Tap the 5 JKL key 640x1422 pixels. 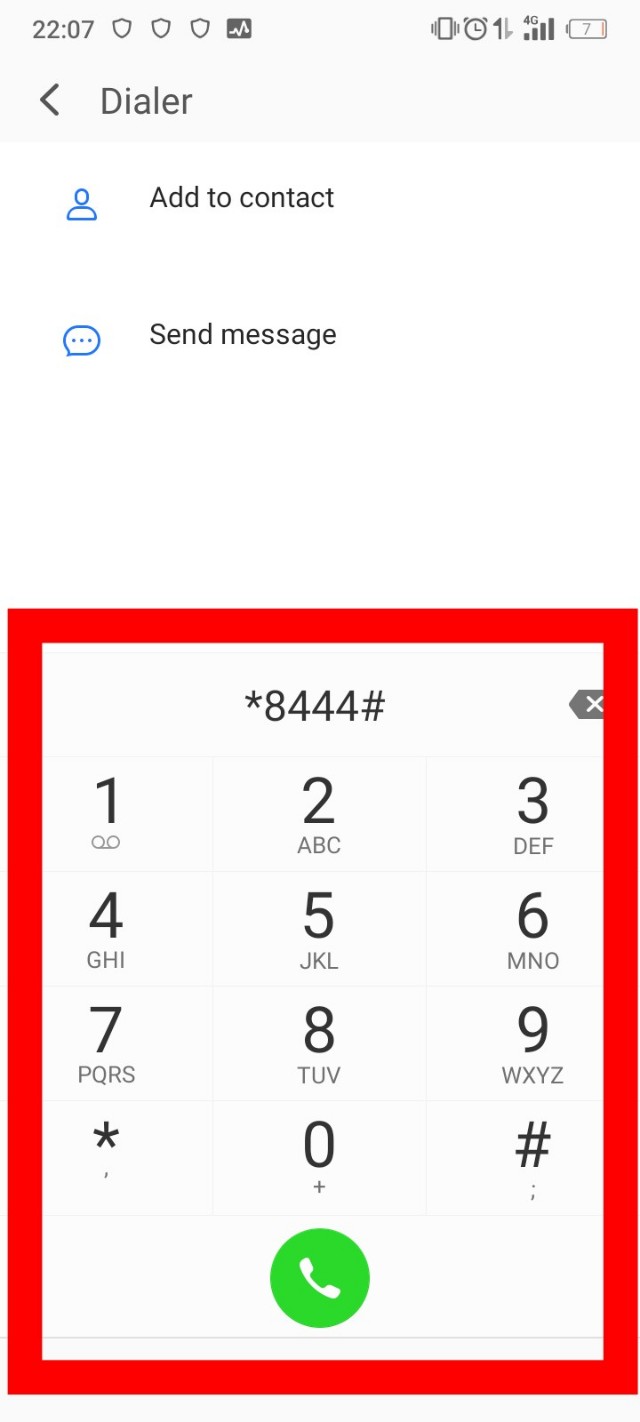319,928
